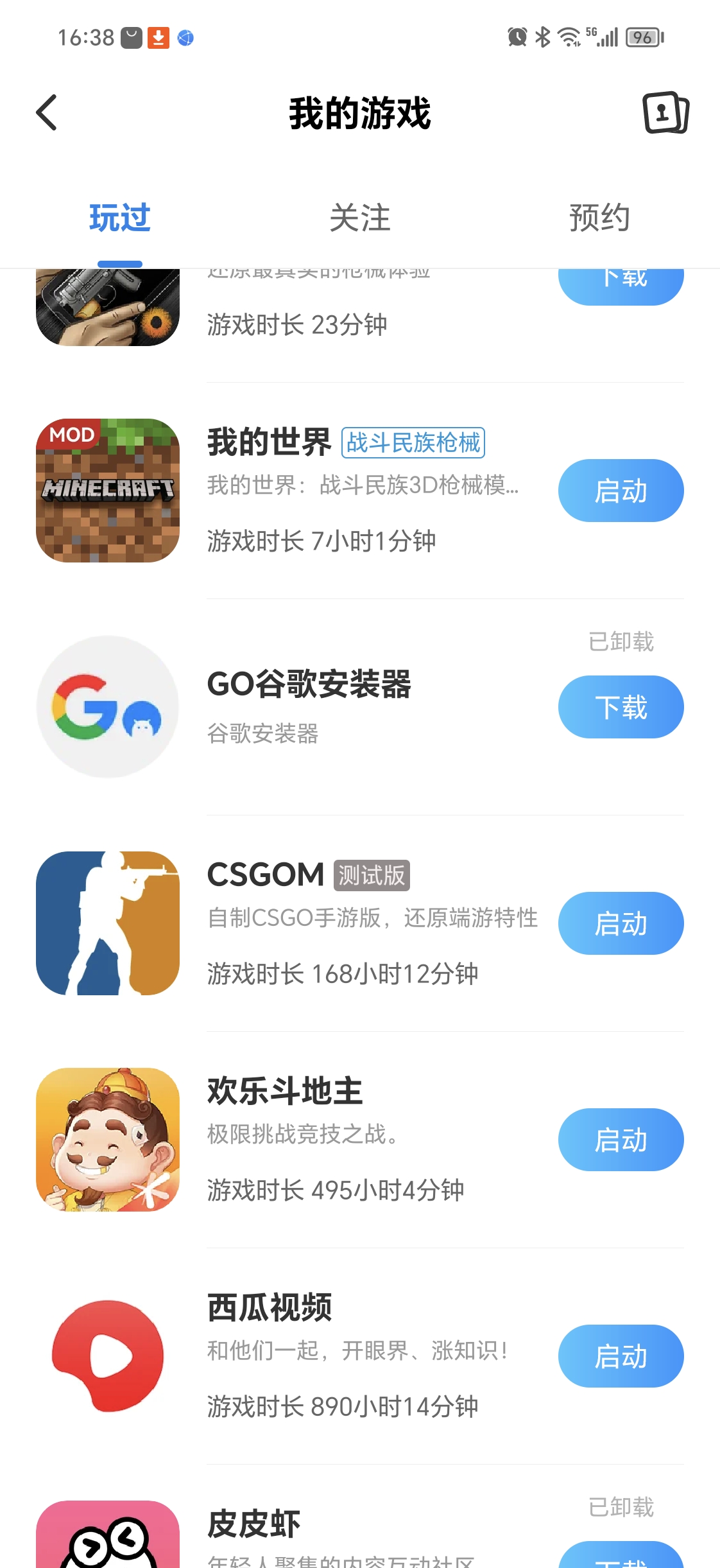720x1568 pixels.
Task: Select the 玩过 tab
Action: click(x=120, y=218)
